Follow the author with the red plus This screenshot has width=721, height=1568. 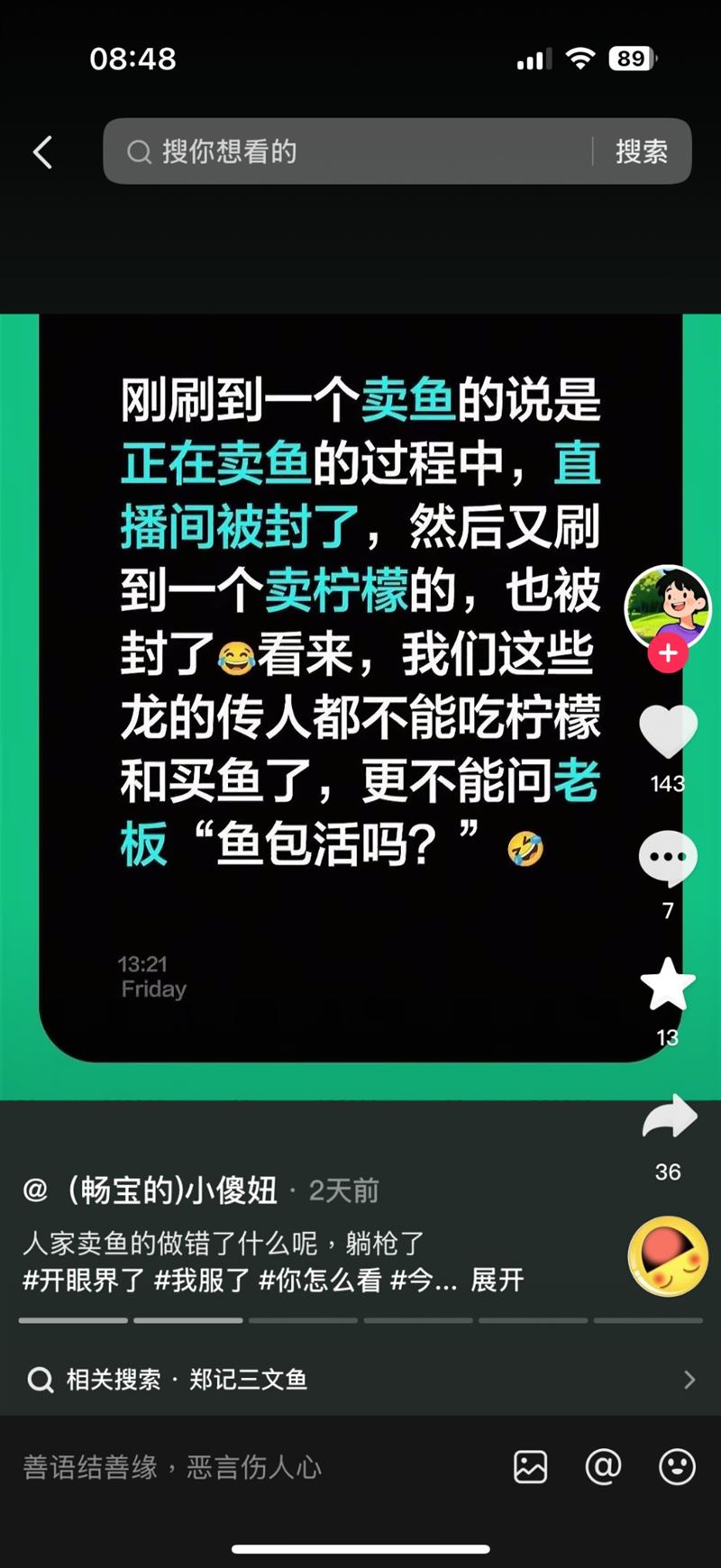coord(668,653)
